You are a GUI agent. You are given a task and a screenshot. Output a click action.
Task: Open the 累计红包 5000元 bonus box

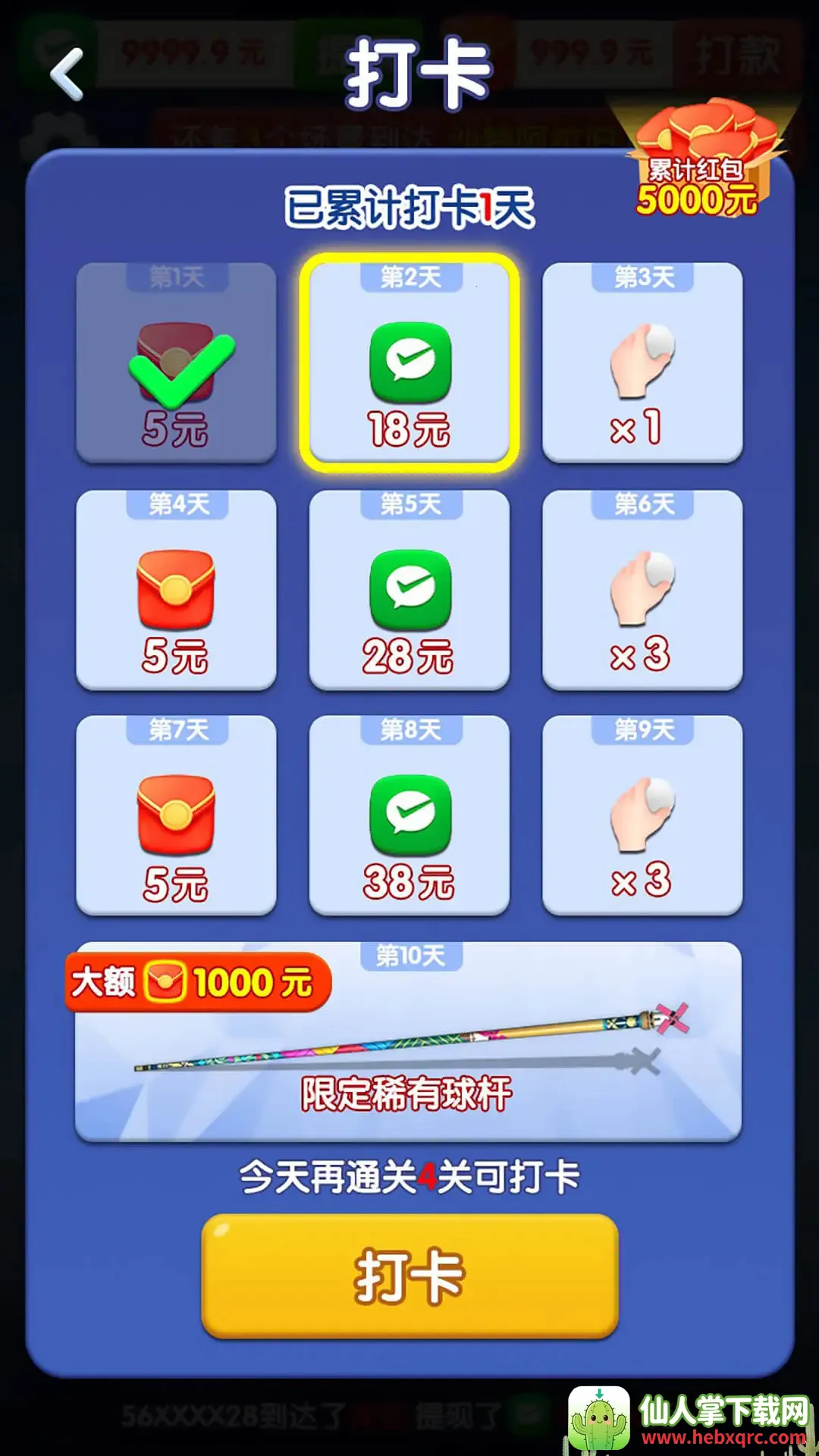click(701, 163)
